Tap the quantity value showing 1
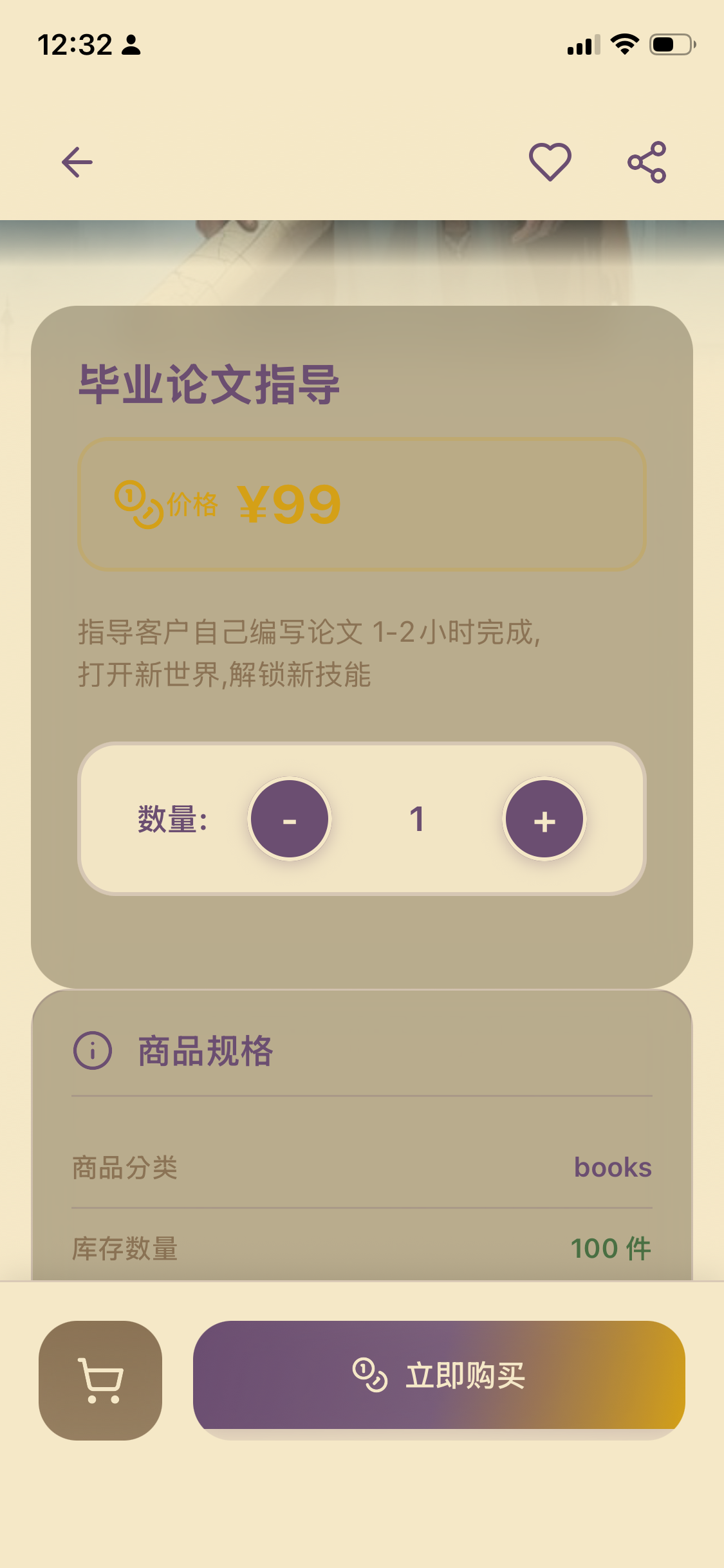 coord(417,819)
